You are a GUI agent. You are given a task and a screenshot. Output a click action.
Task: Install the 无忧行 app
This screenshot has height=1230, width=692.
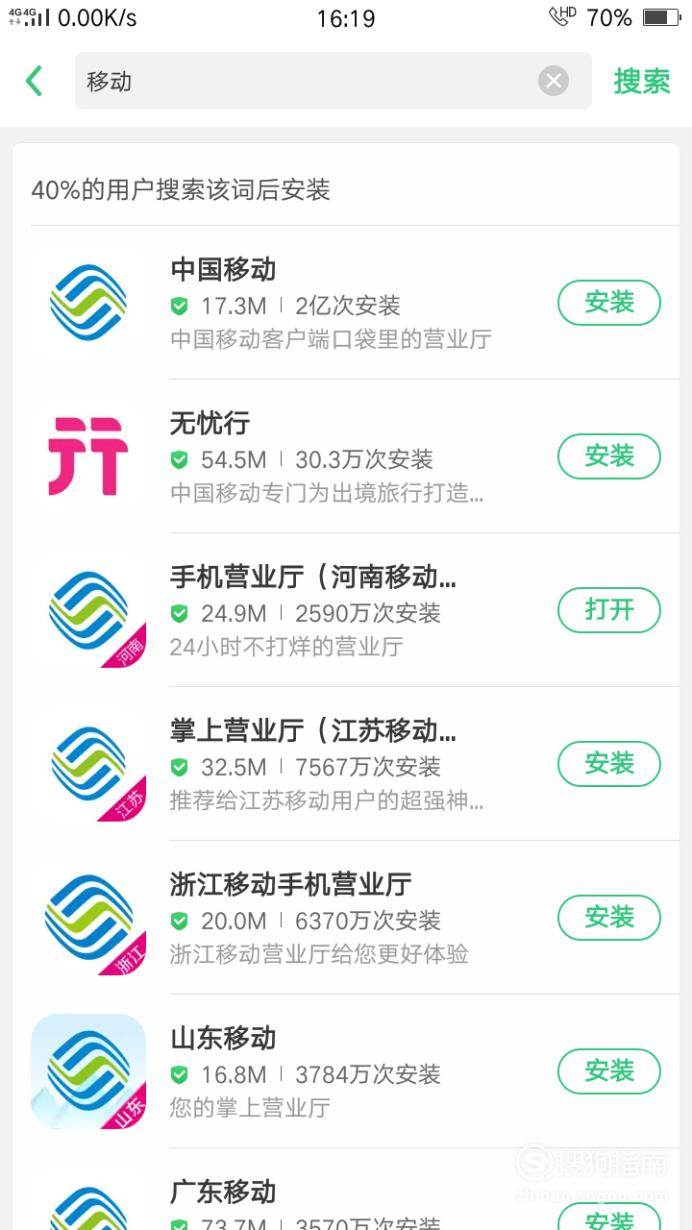point(609,457)
